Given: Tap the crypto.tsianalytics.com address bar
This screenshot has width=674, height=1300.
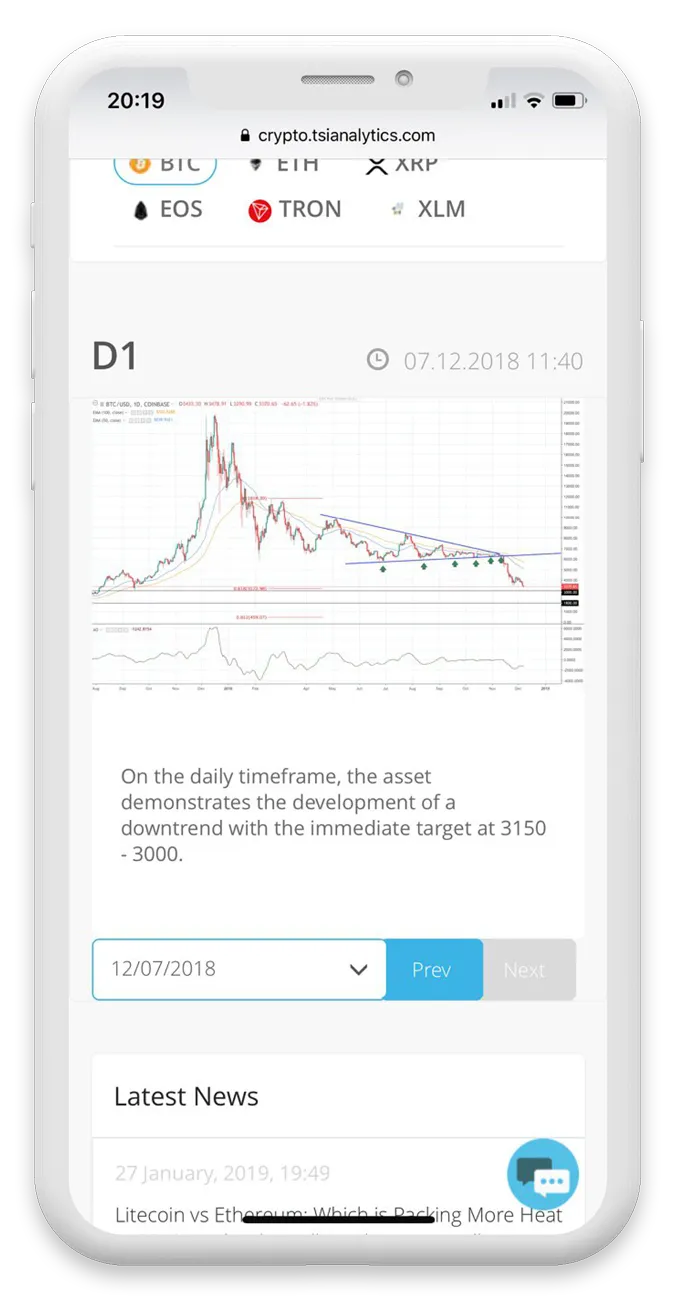Looking at the screenshot, I should click(x=337, y=136).
